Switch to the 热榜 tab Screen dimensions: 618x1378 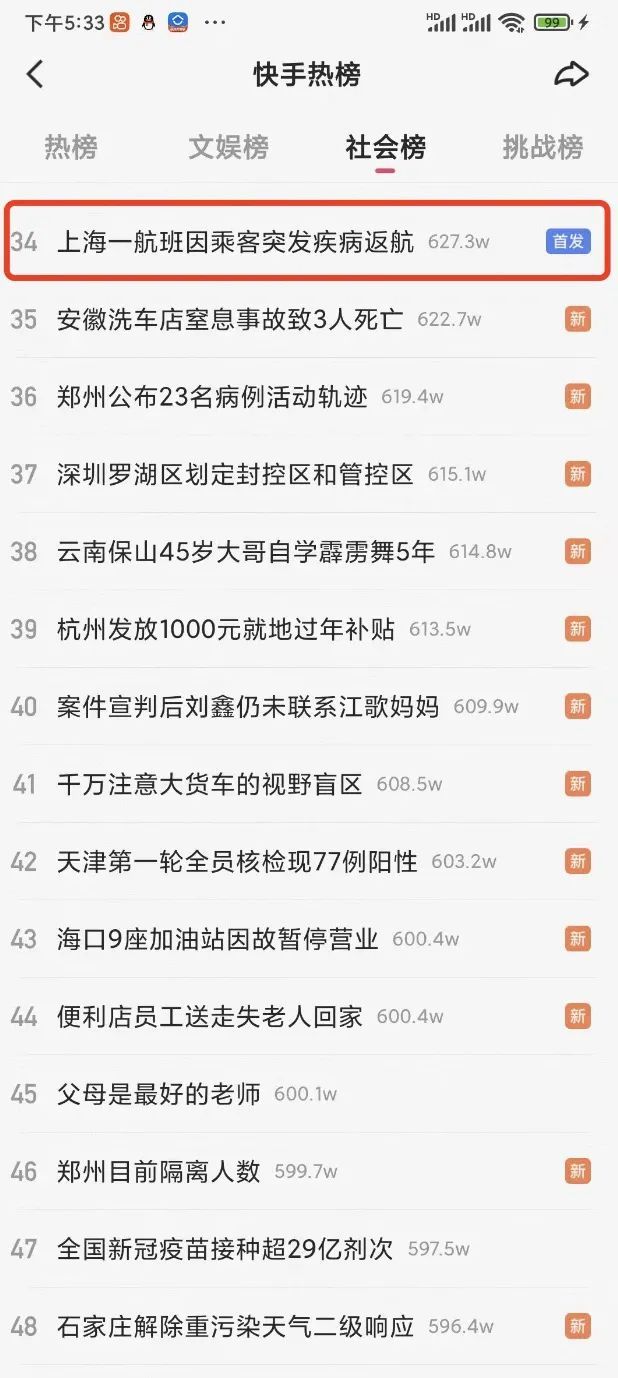(71, 148)
